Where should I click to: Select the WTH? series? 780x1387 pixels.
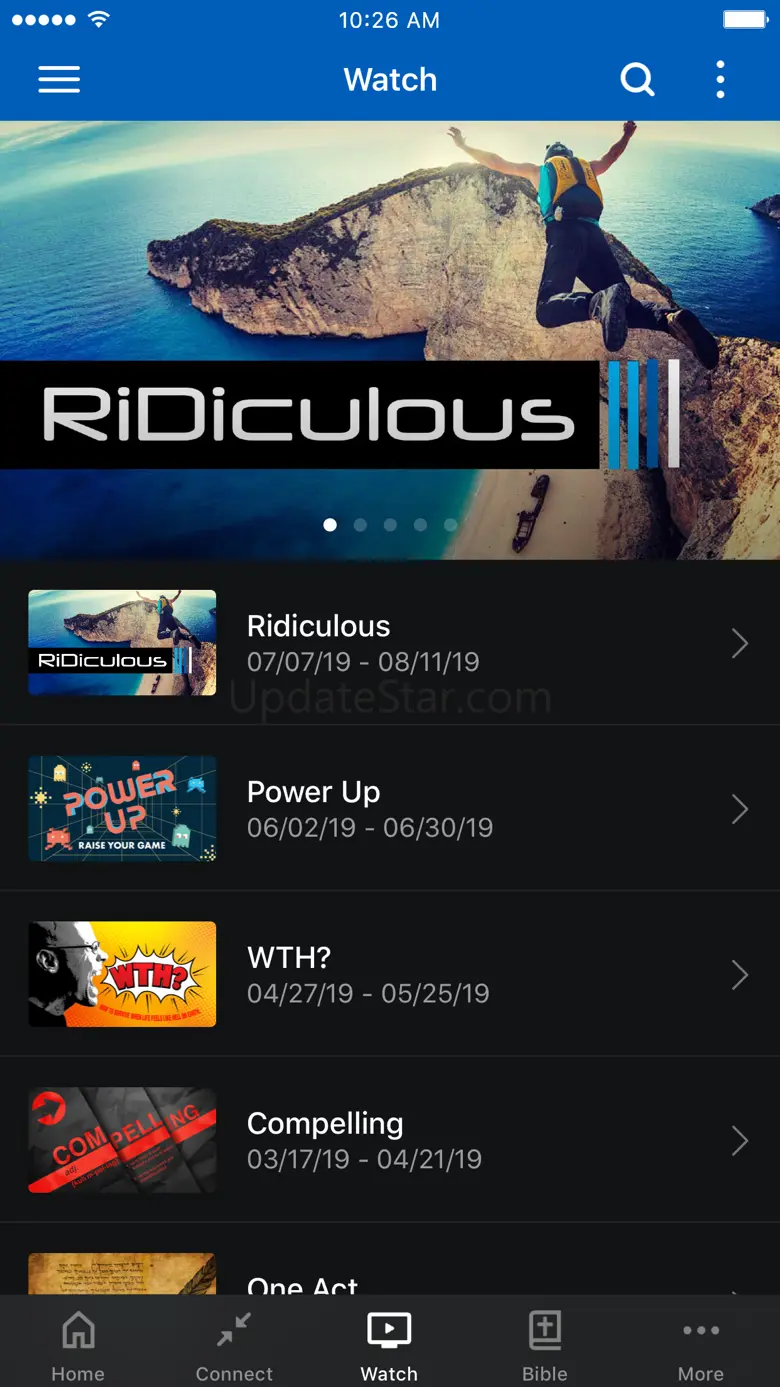[390, 975]
